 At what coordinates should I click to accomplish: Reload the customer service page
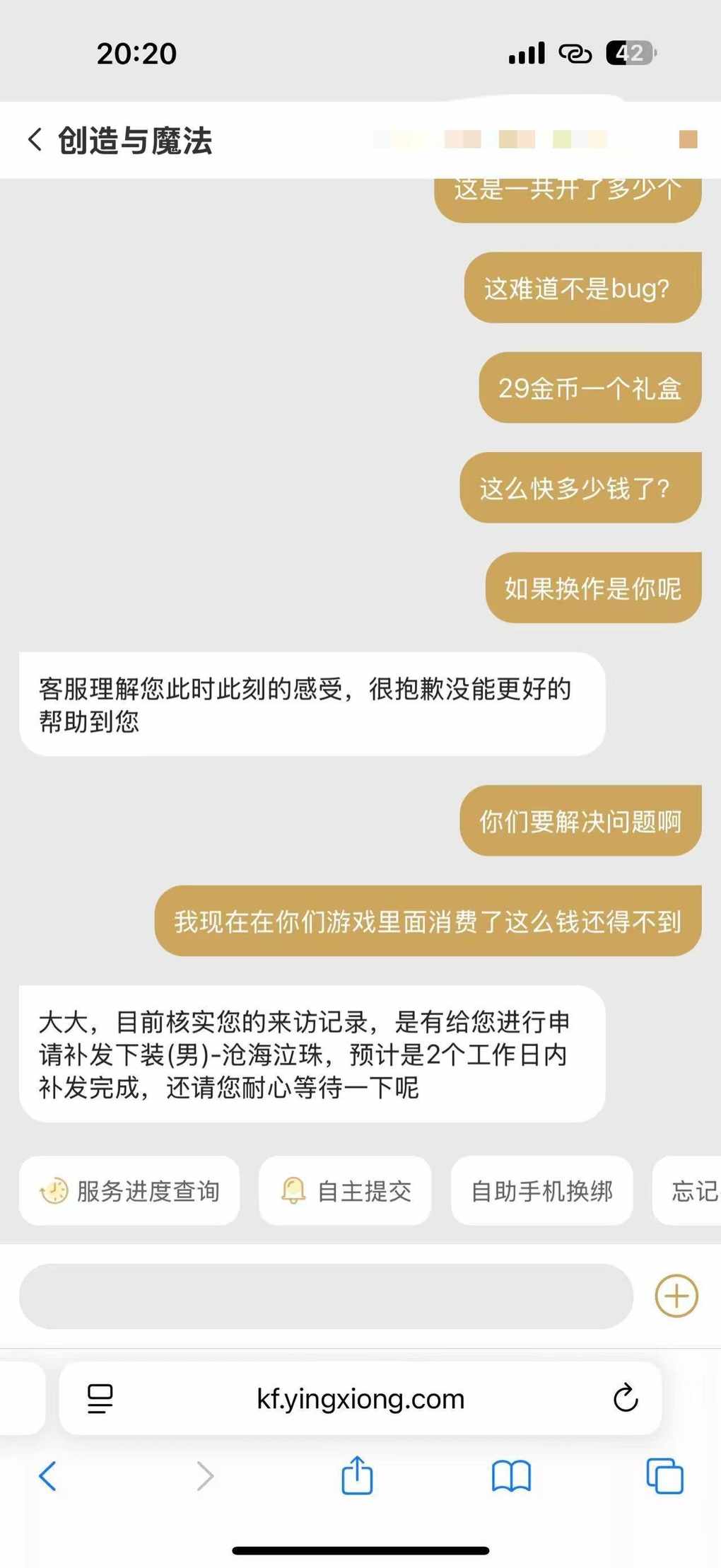point(626,1398)
